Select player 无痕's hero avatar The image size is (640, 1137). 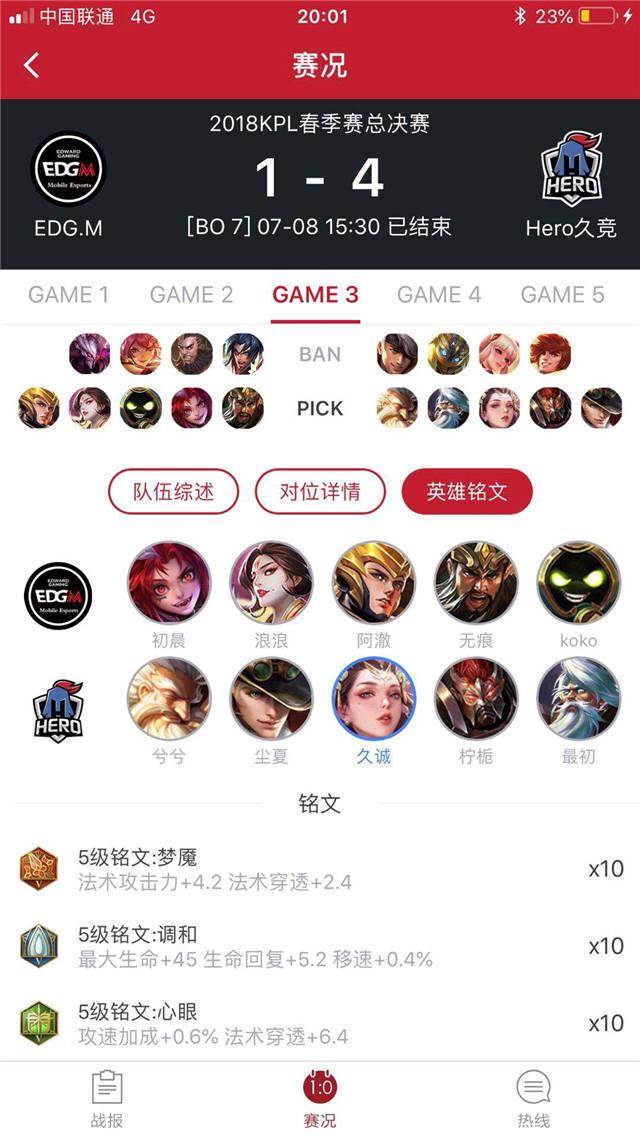pyautogui.click(x=476, y=583)
